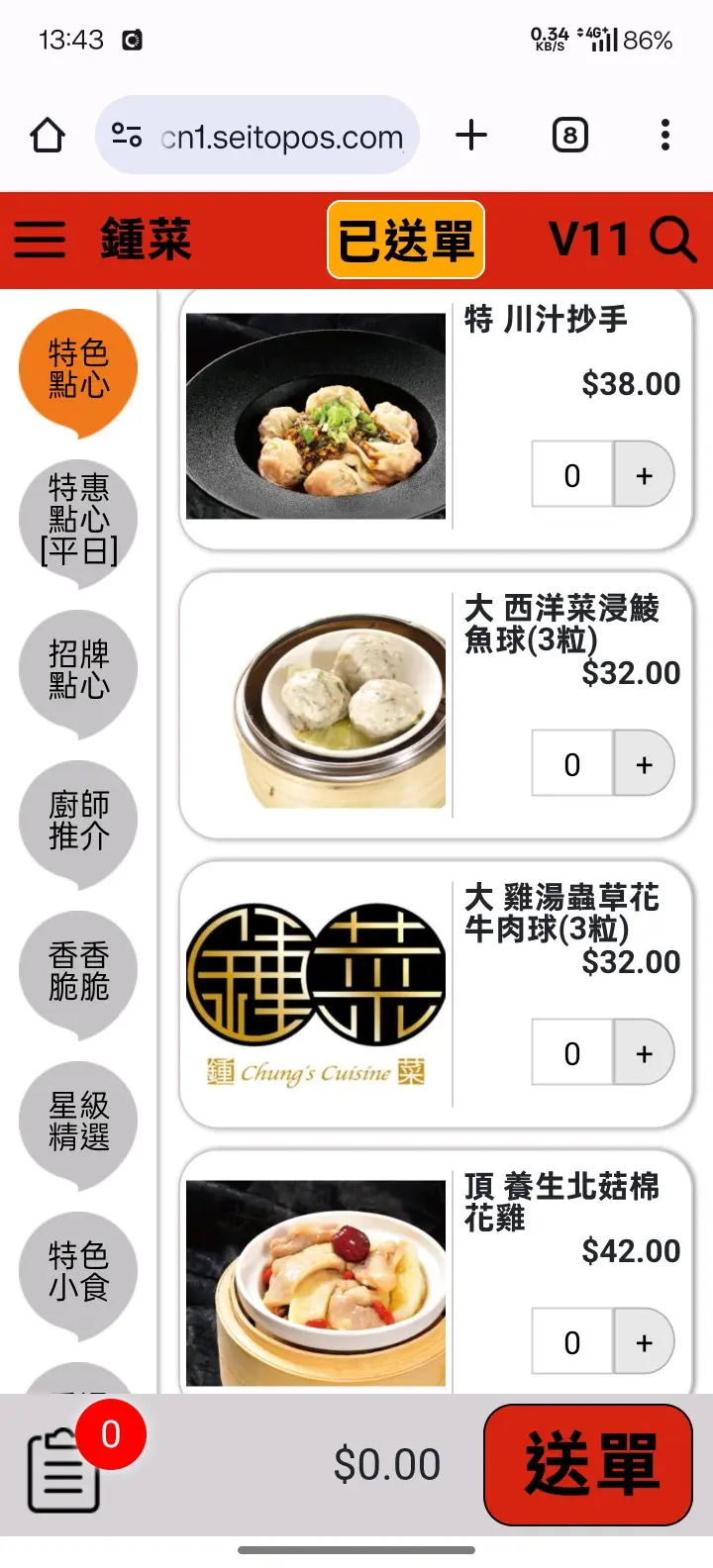Open the order list clipboard icon
This screenshot has width=713, height=1568.
(64, 1469)
